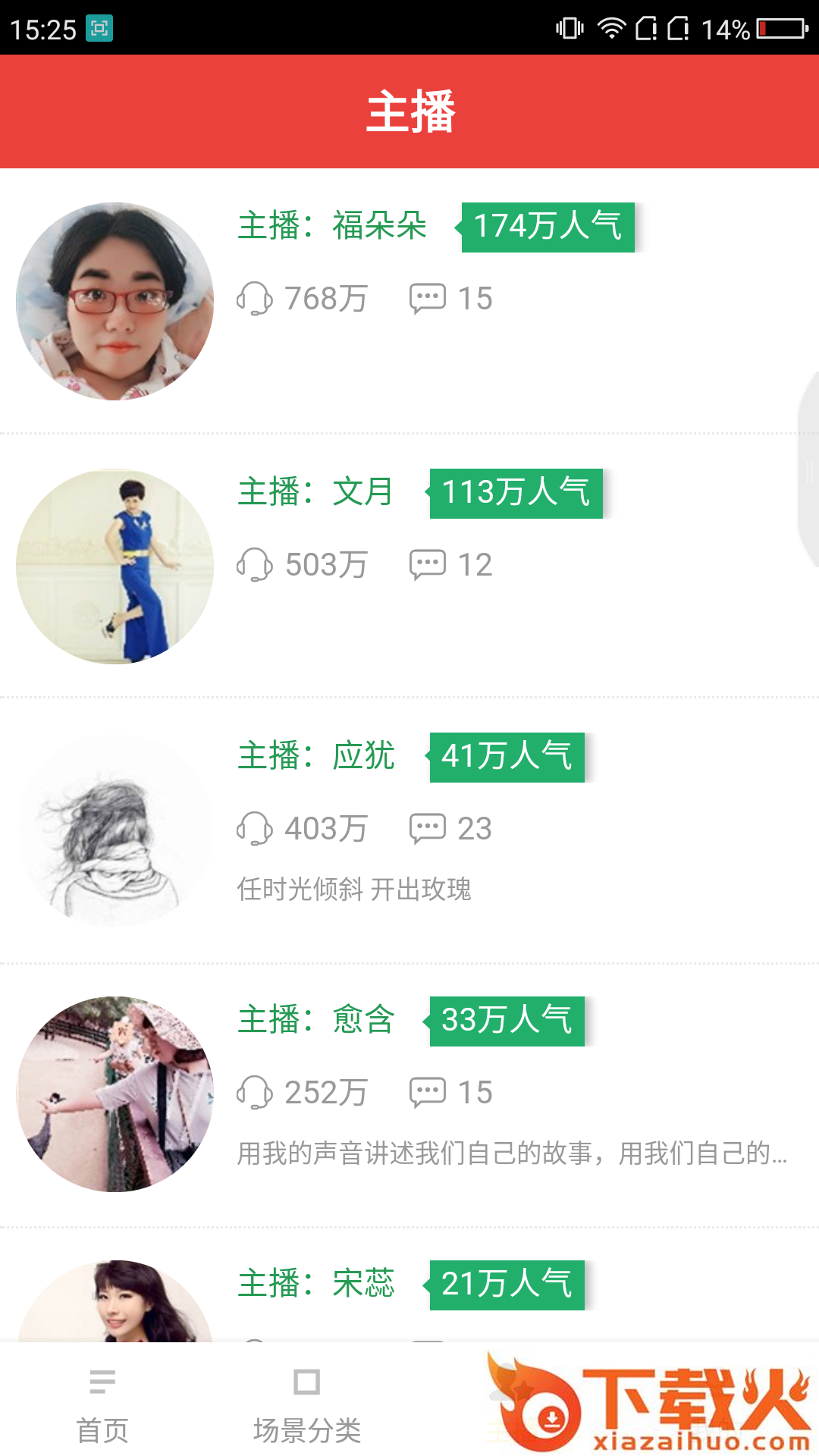Switch to the 场景分类 tab

(307, 1404)
